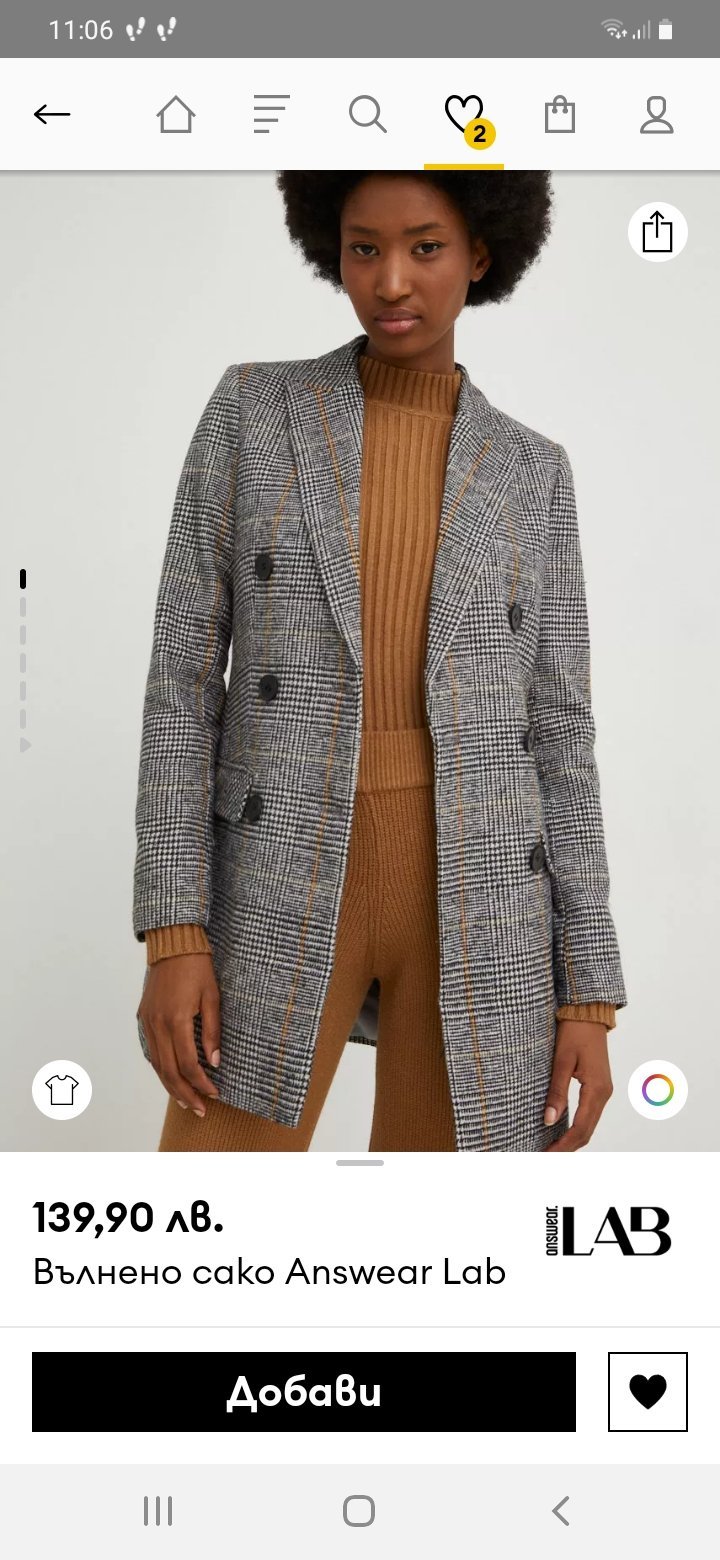Open the Answear LAB brand logo
Viewport: 720px width, 1560px height.
[x=609, y=1231]
